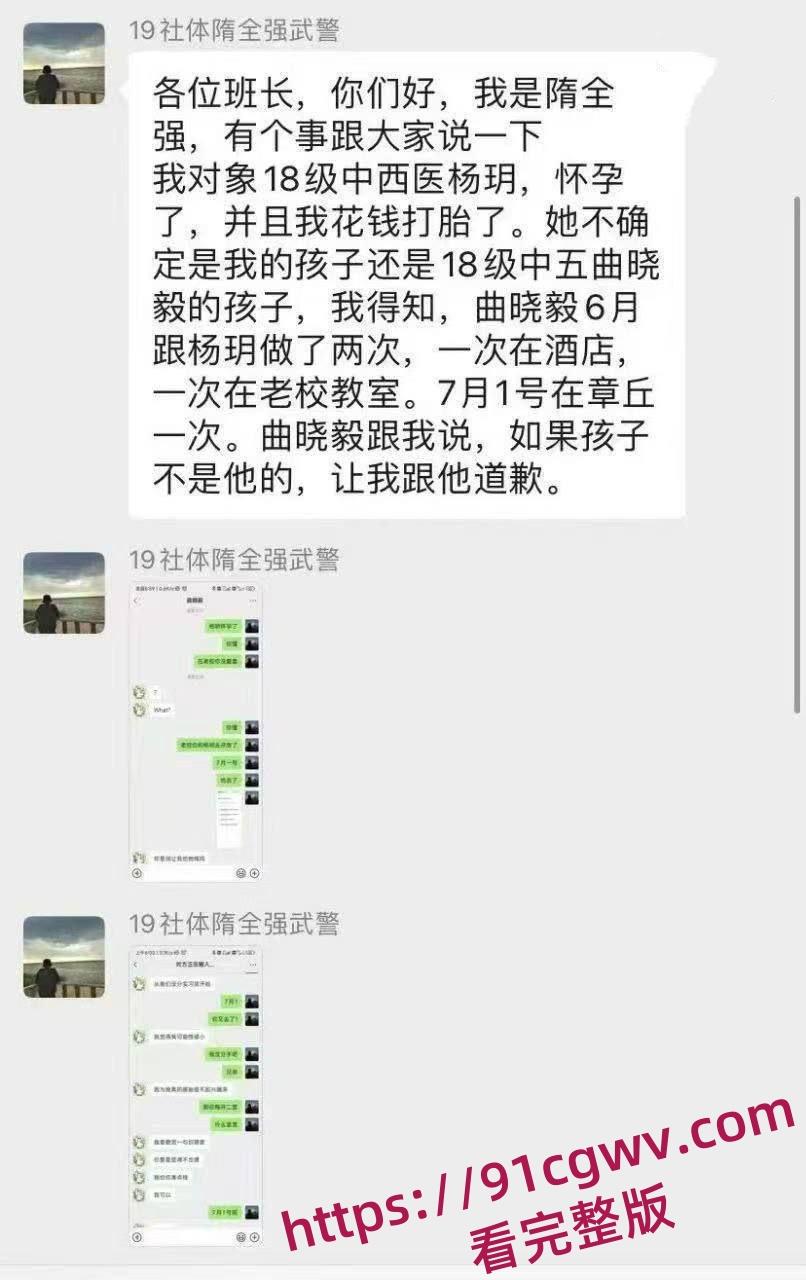Tap the emoji icon in the second embedded screenshot

click(x=240, y=1236)
